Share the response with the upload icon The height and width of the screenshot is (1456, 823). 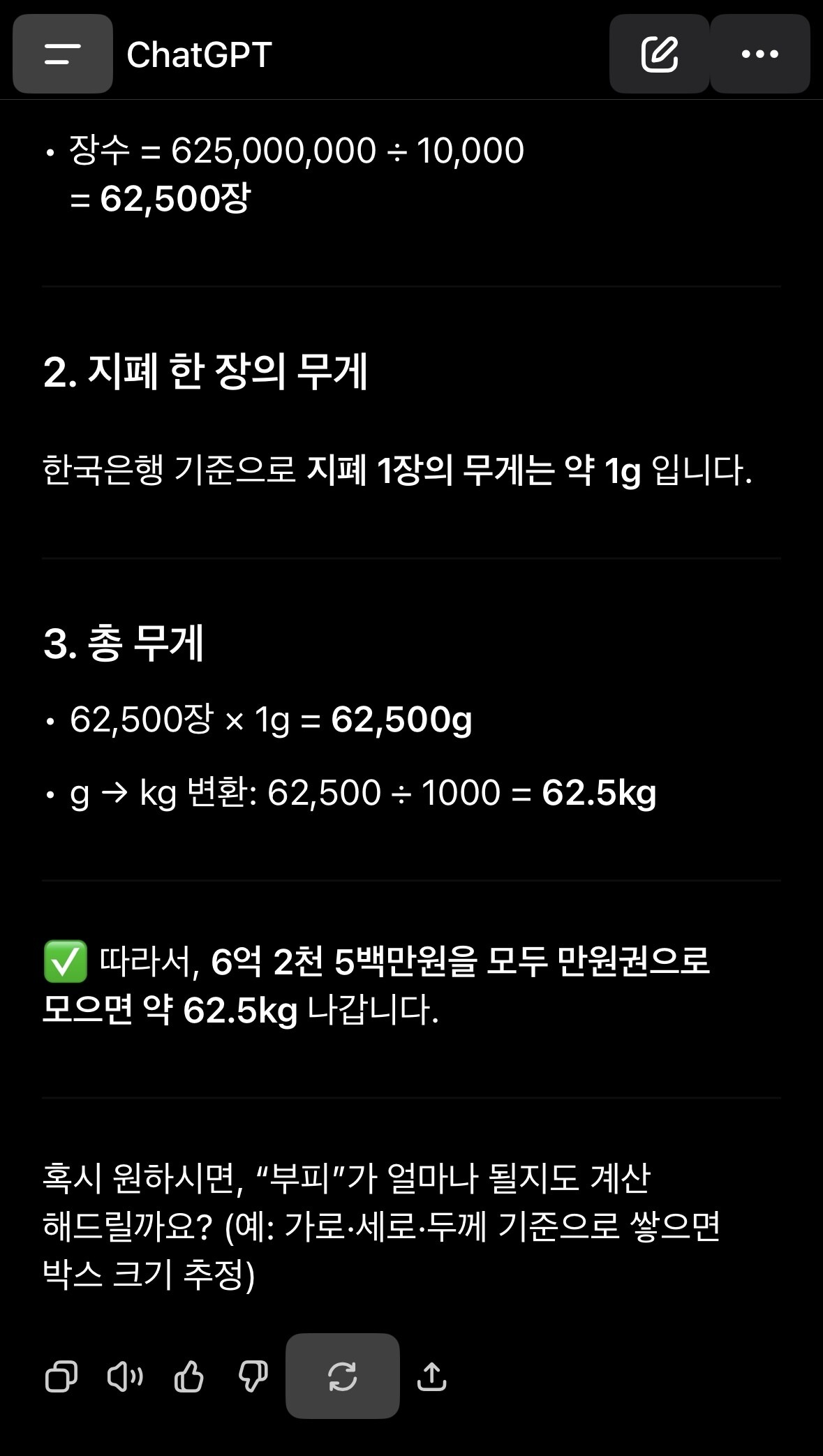(x=431, y=1376)
